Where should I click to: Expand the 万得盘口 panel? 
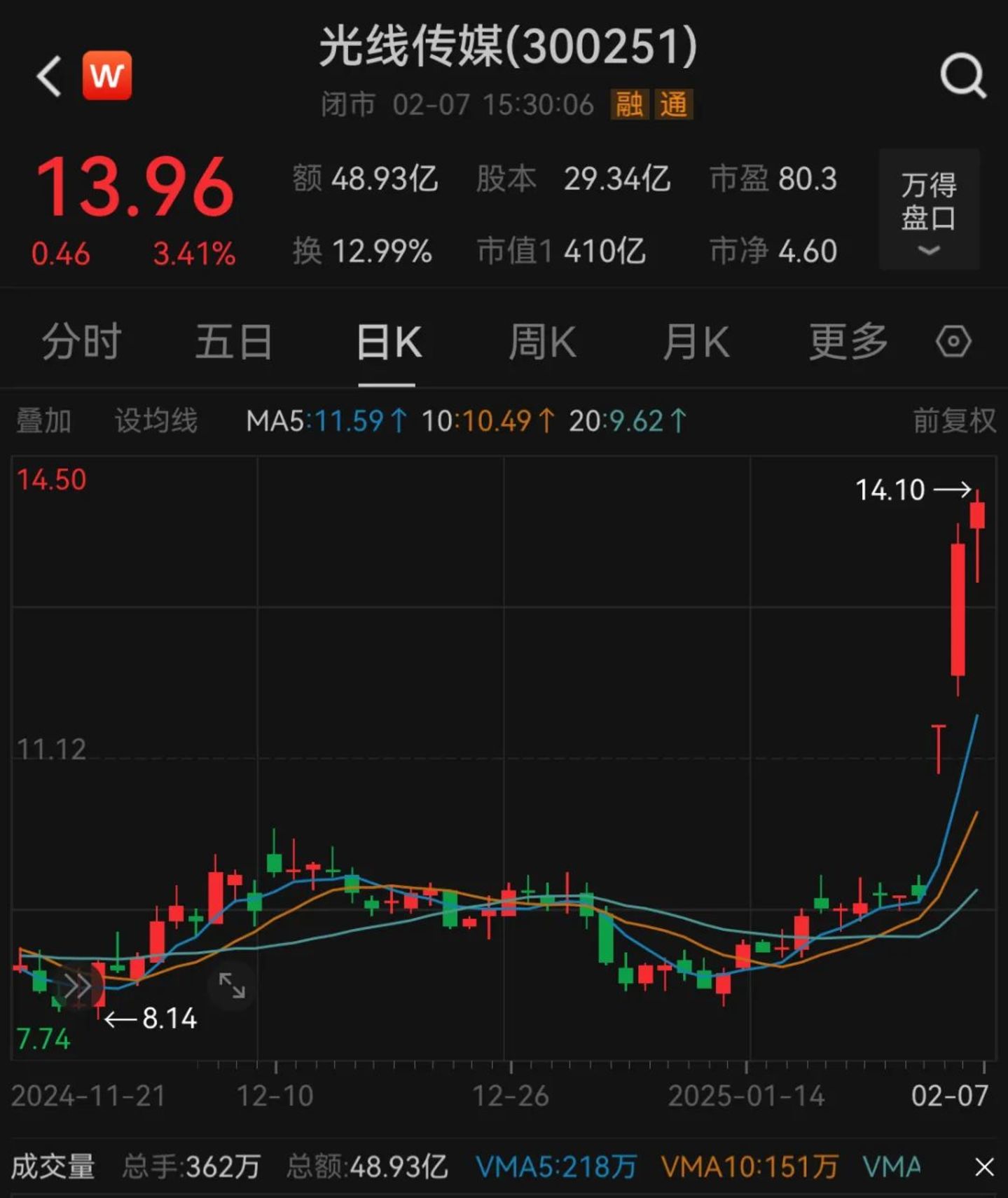(929, 209)
